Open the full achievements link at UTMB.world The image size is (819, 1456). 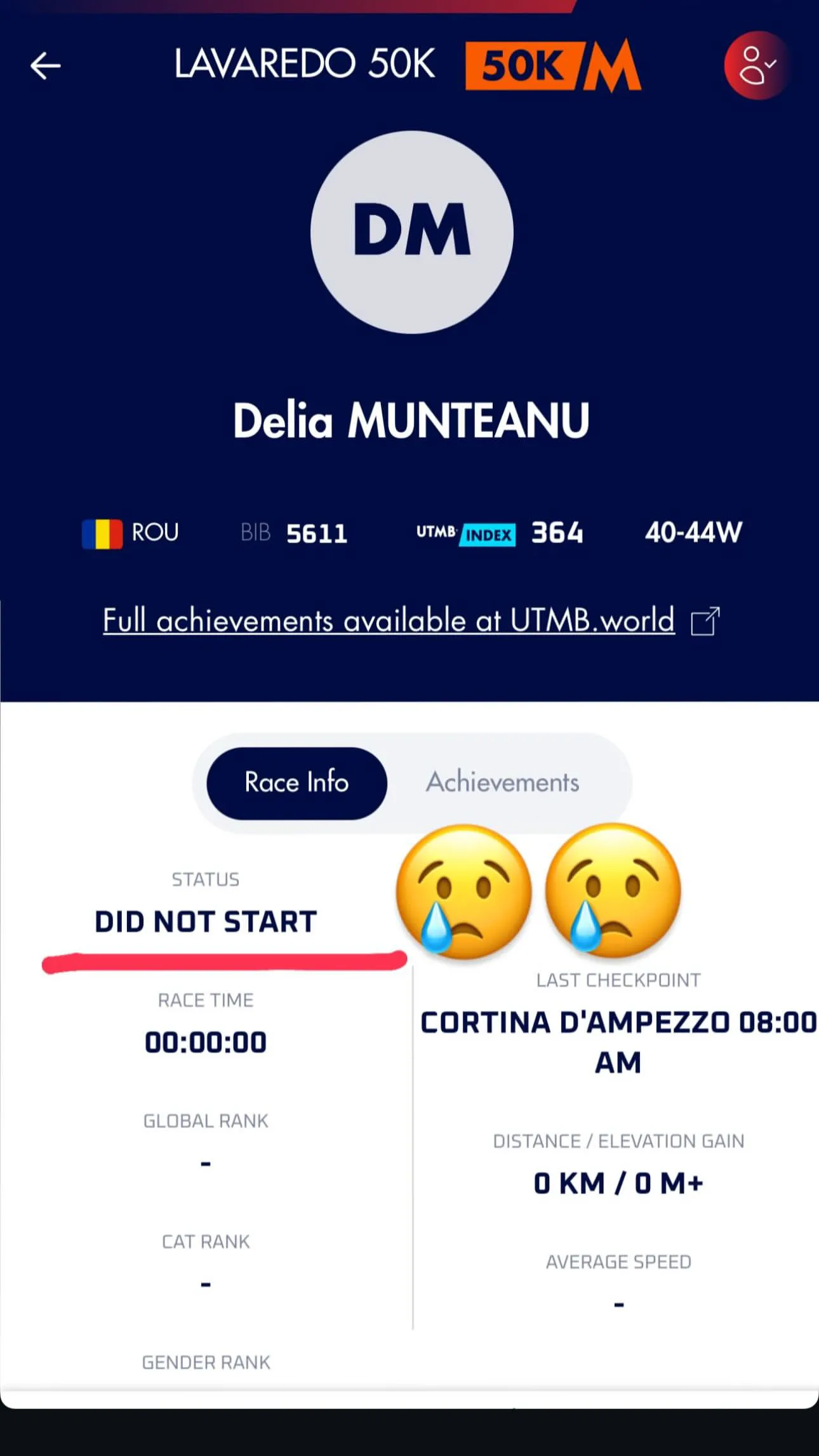pyautogui.click(x=411, y=620)
